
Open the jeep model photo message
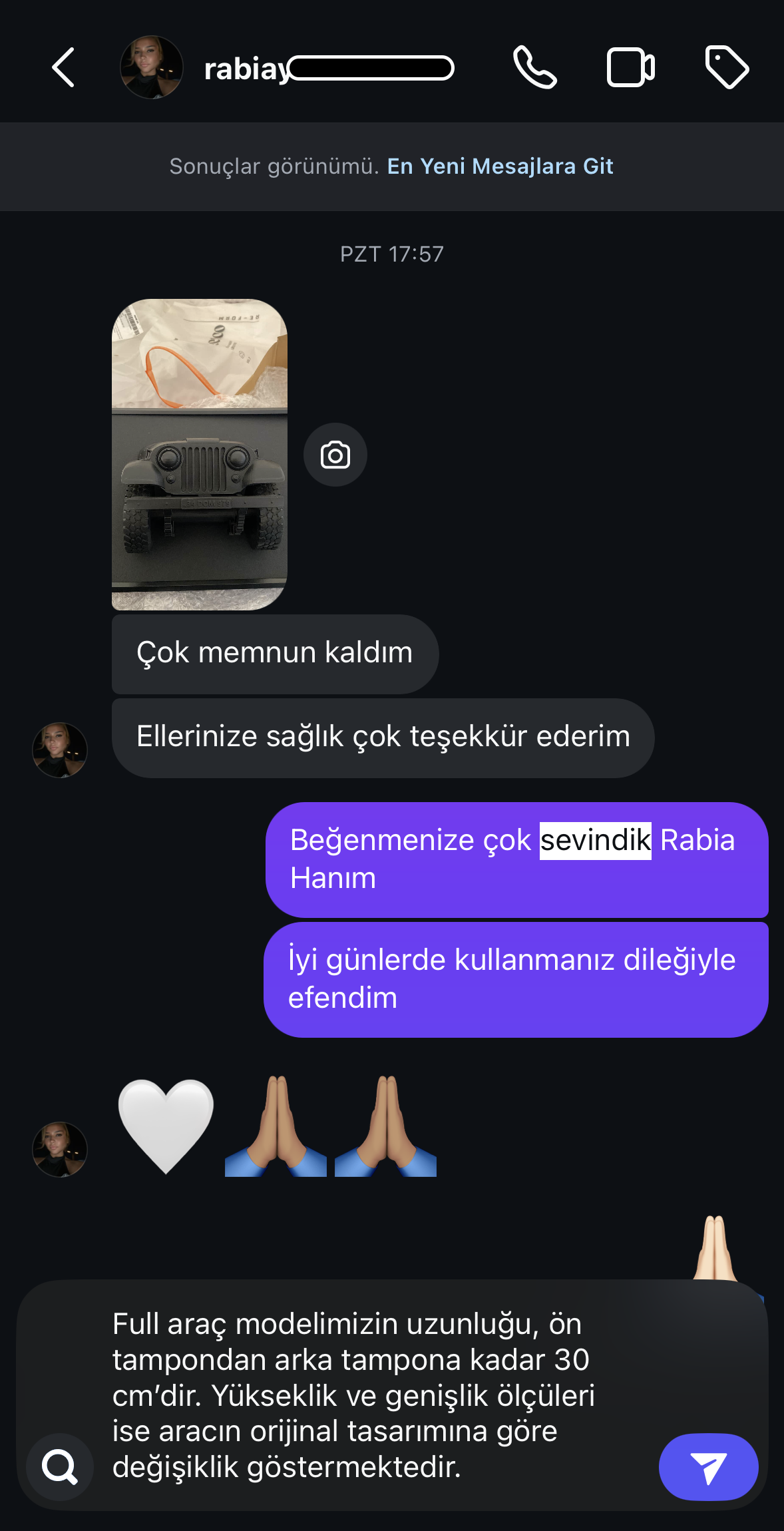(x=200, y=455)
